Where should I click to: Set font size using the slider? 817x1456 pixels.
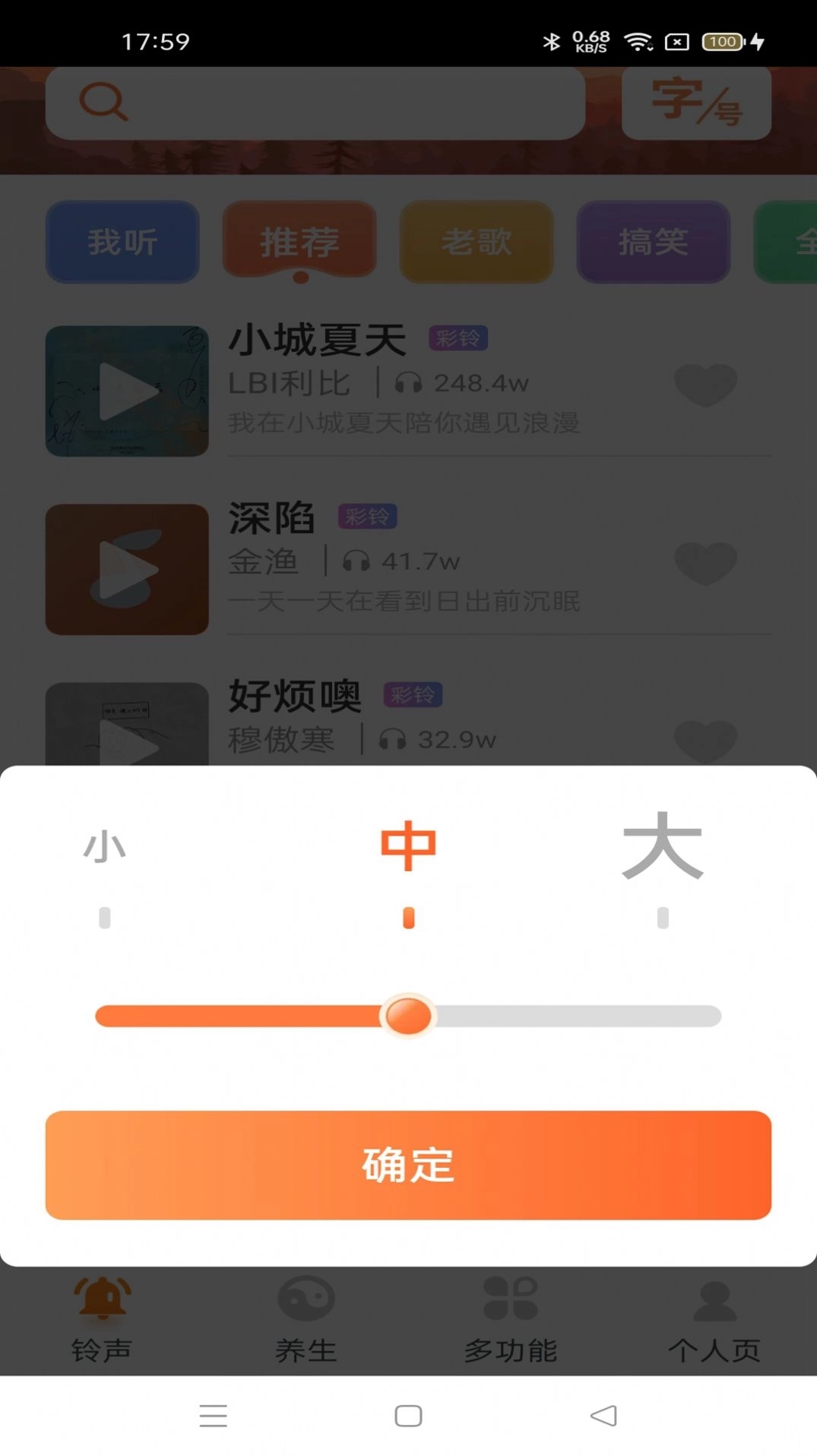tap(408, 1017)
